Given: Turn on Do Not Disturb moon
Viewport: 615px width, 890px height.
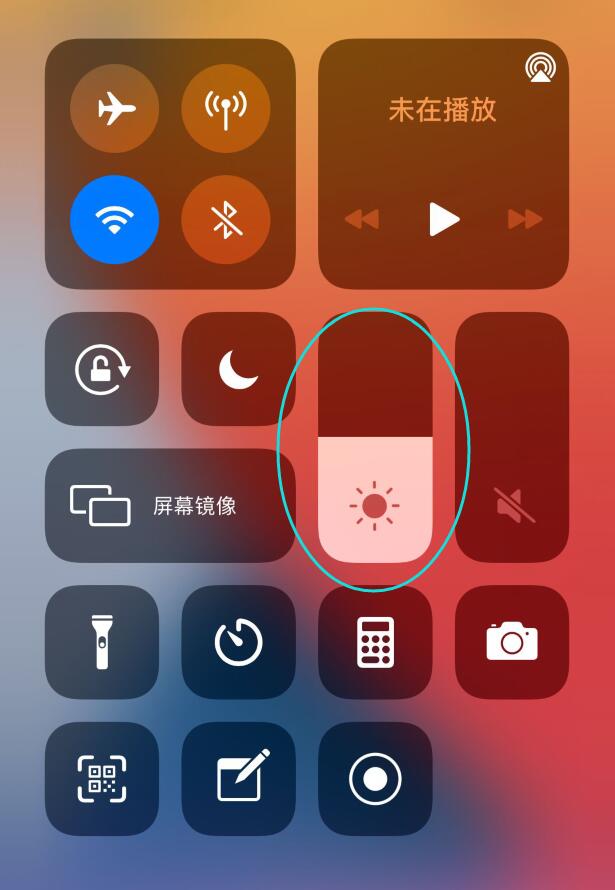Looking at the screenshot, I should coord(238,369).
